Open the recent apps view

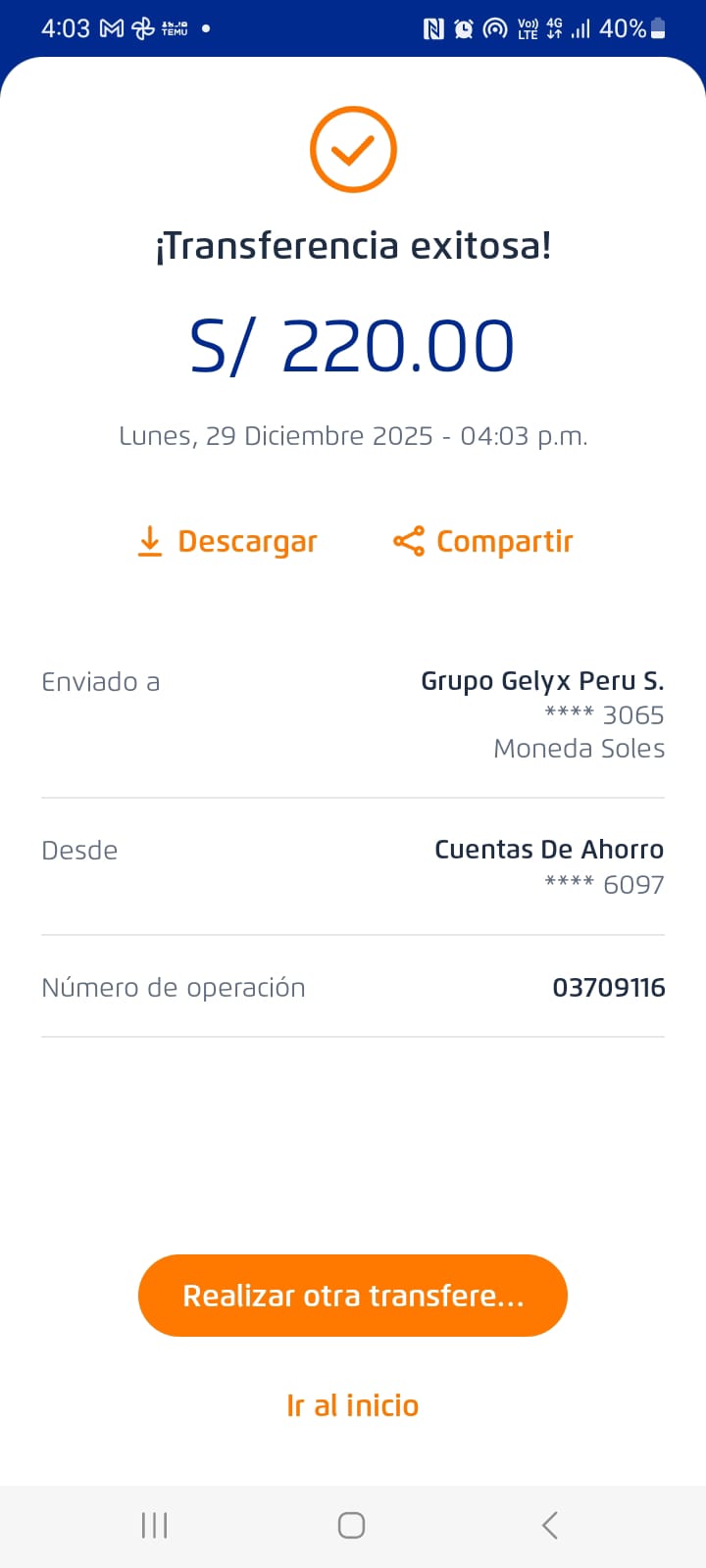[x=155, y=1525]
